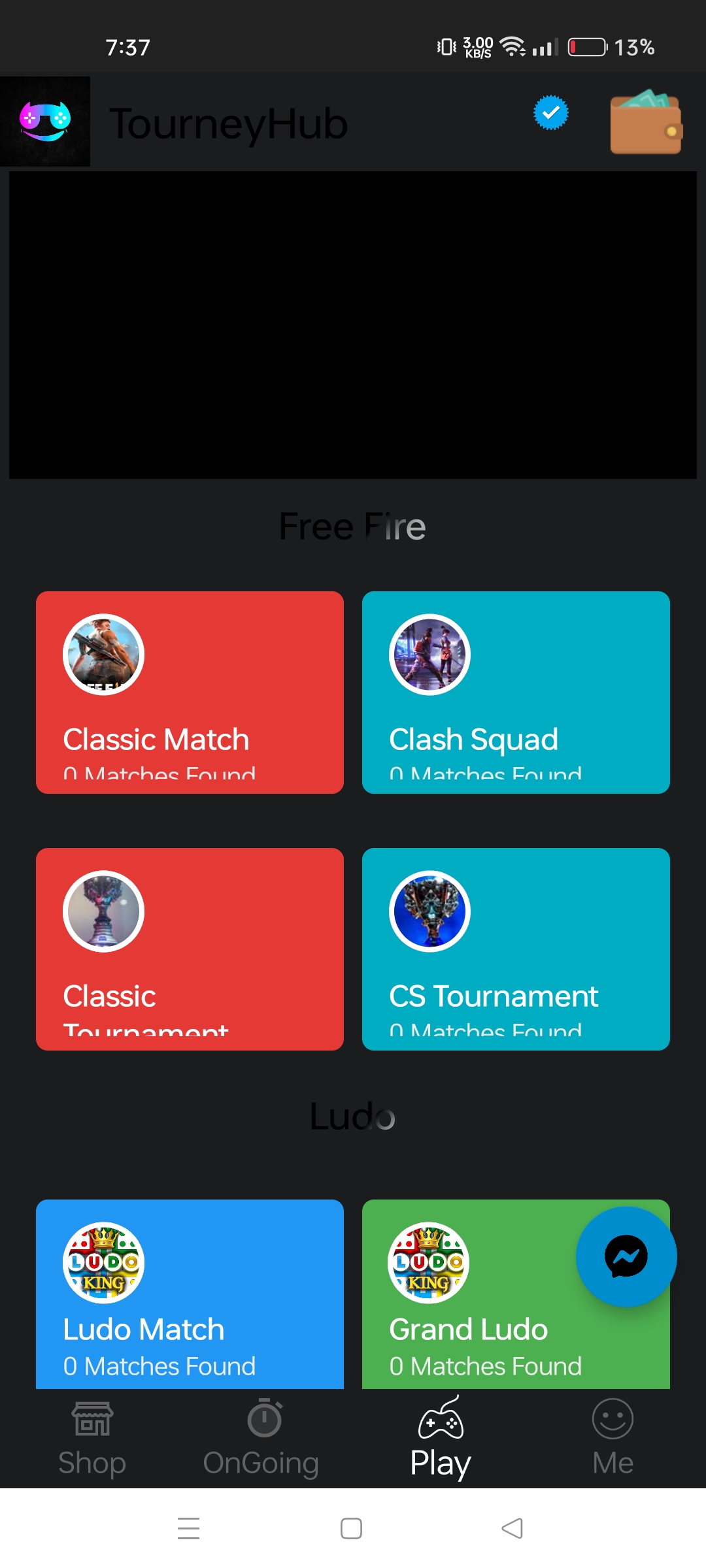
Task: Open the Ludo Match card
Action: pos(190,1294)
